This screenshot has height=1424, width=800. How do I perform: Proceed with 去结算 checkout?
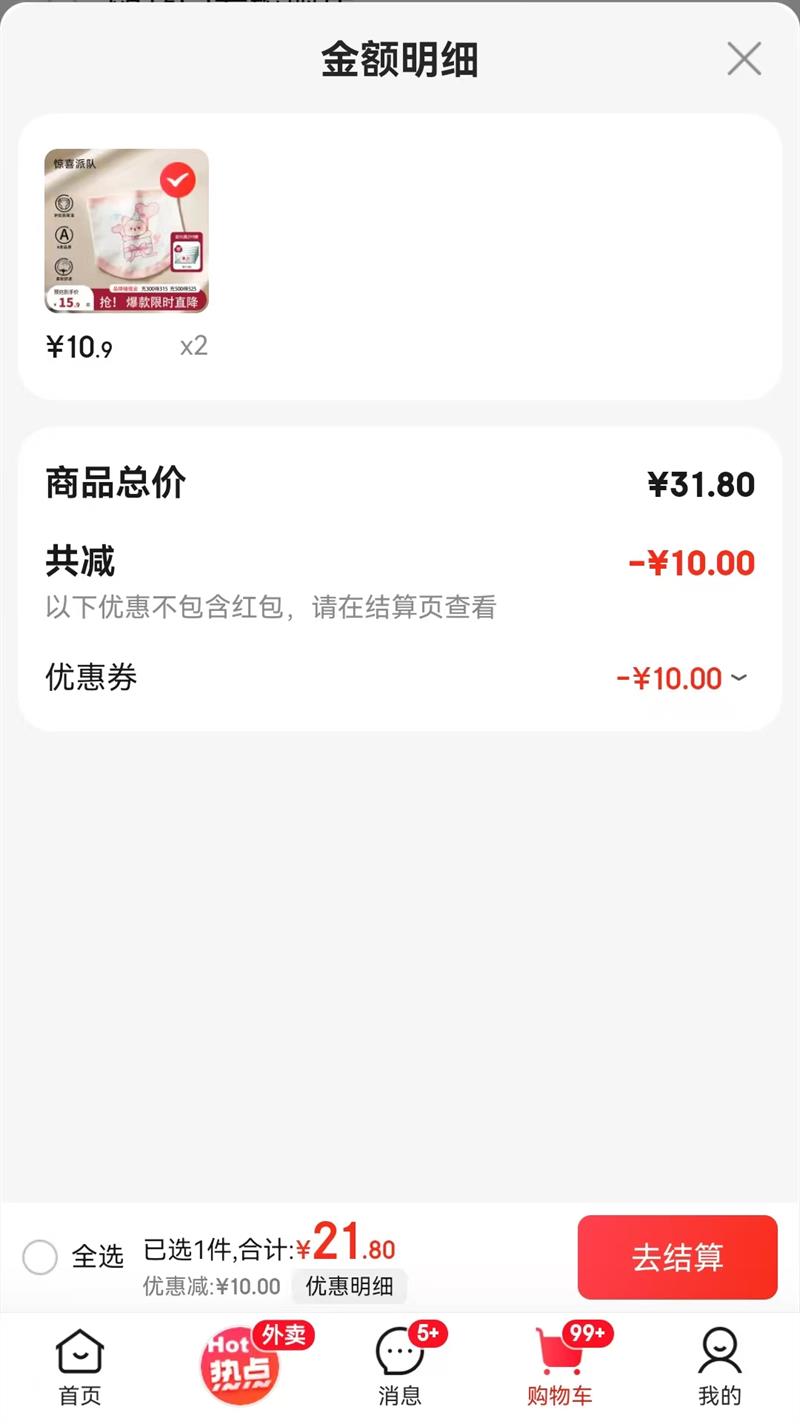[677, 1257]
